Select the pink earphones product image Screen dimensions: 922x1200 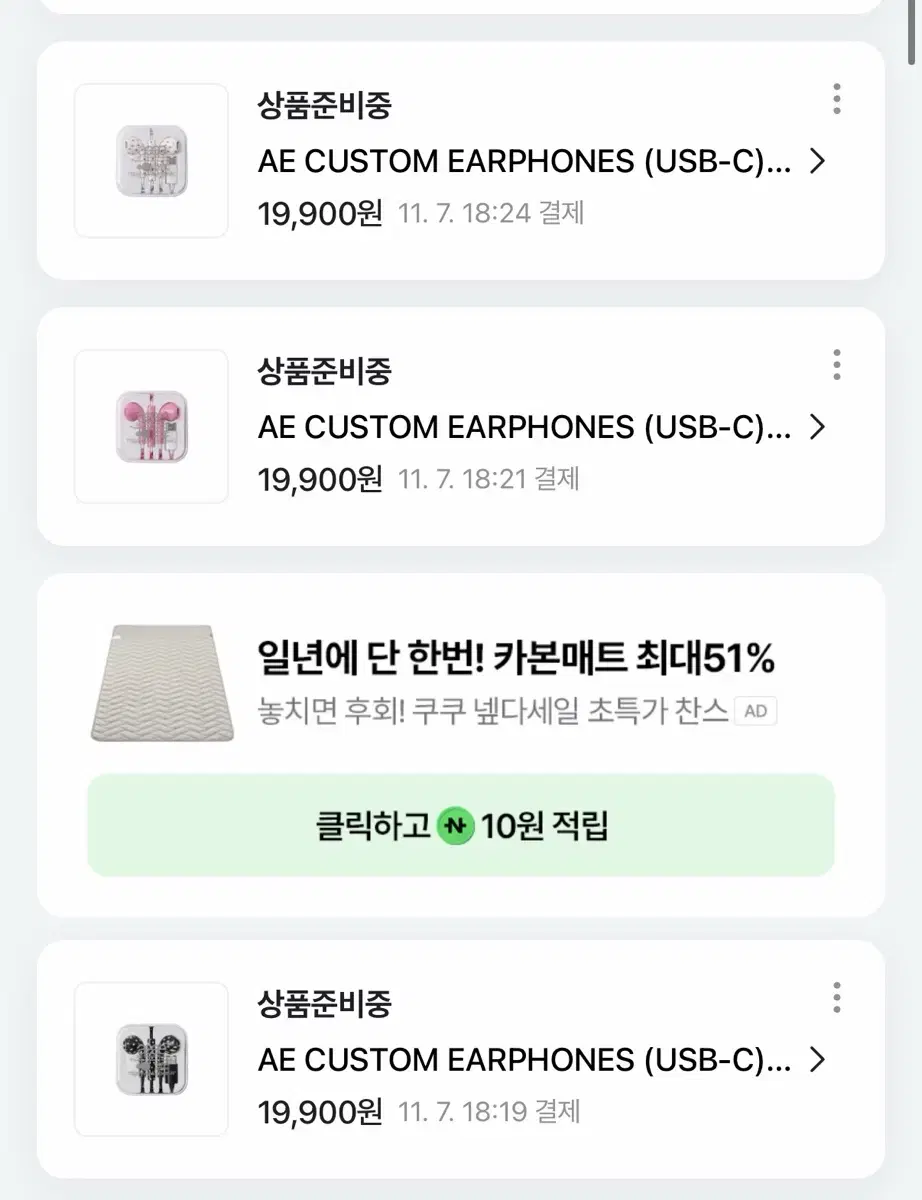[150, 426]
